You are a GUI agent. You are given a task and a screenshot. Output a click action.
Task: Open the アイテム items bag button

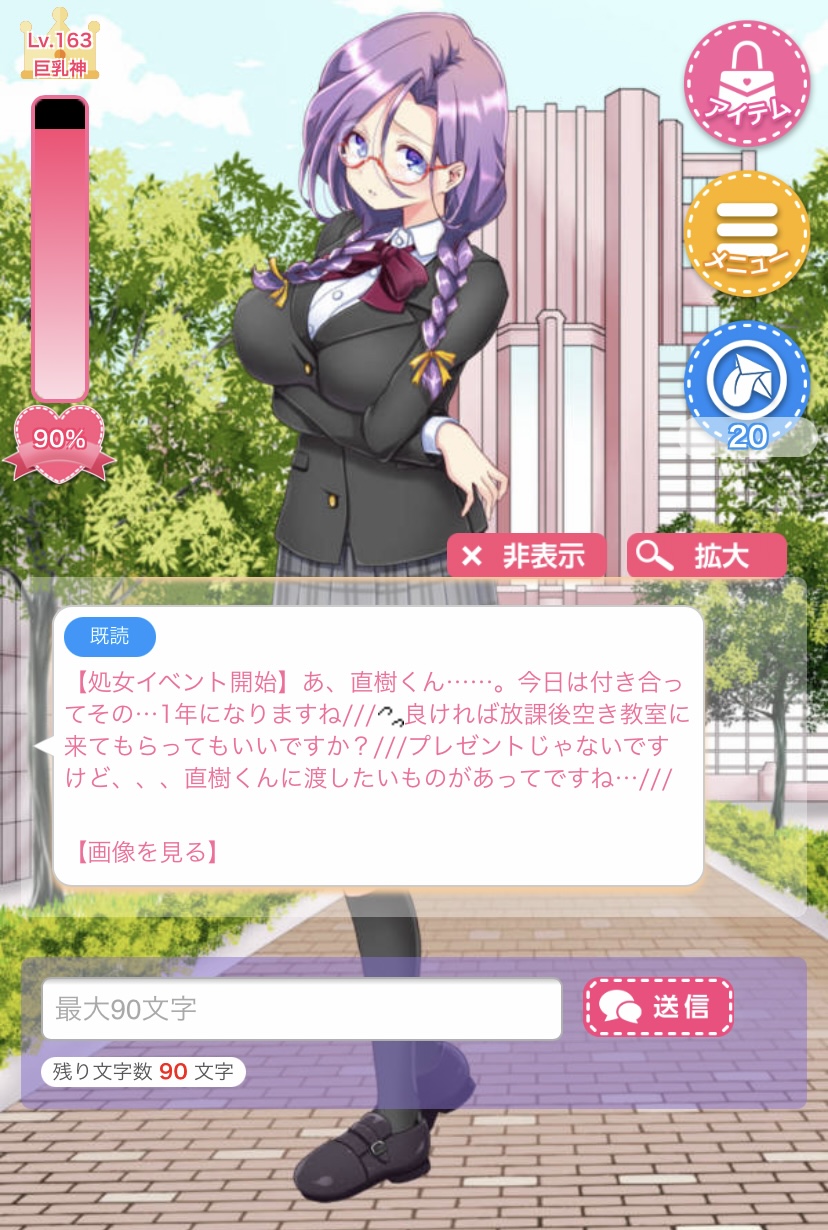[746, 83]
